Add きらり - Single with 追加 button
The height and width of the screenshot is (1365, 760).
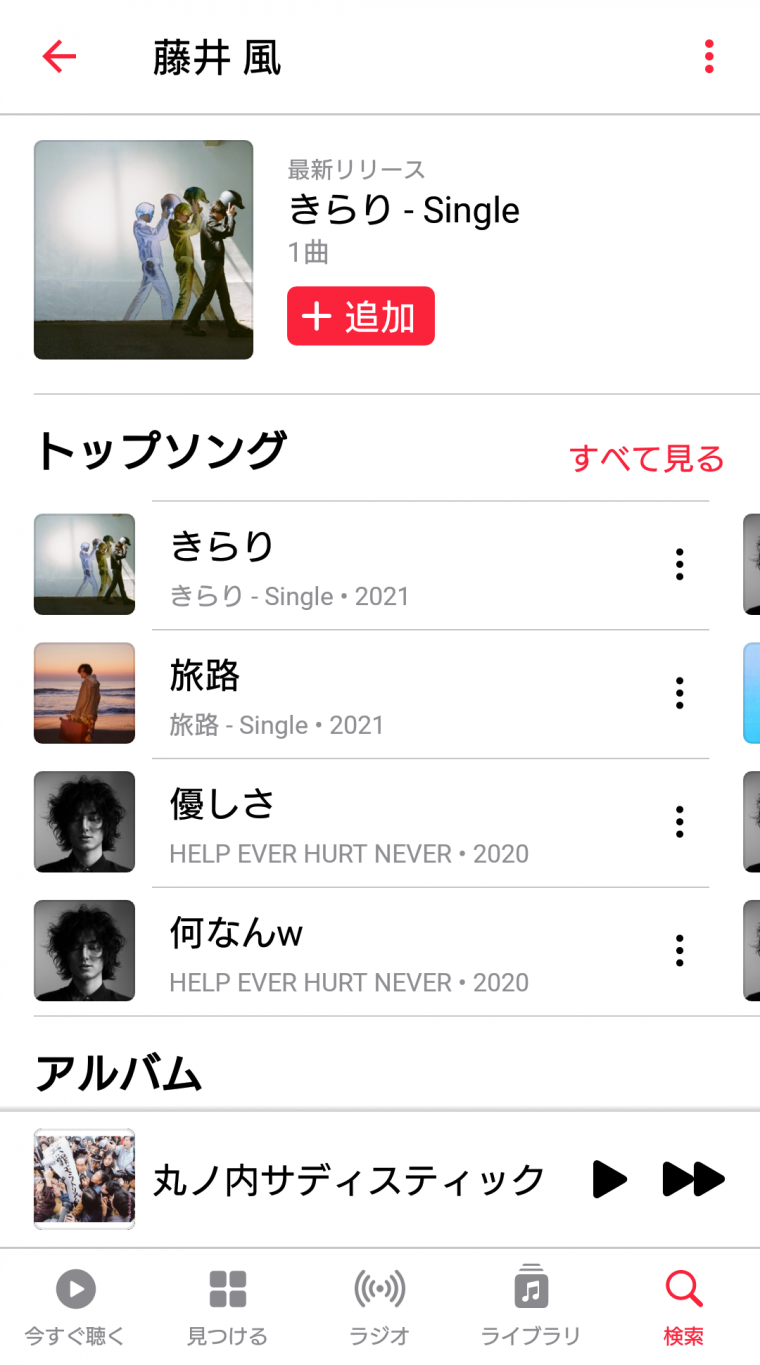coord(360,316)
